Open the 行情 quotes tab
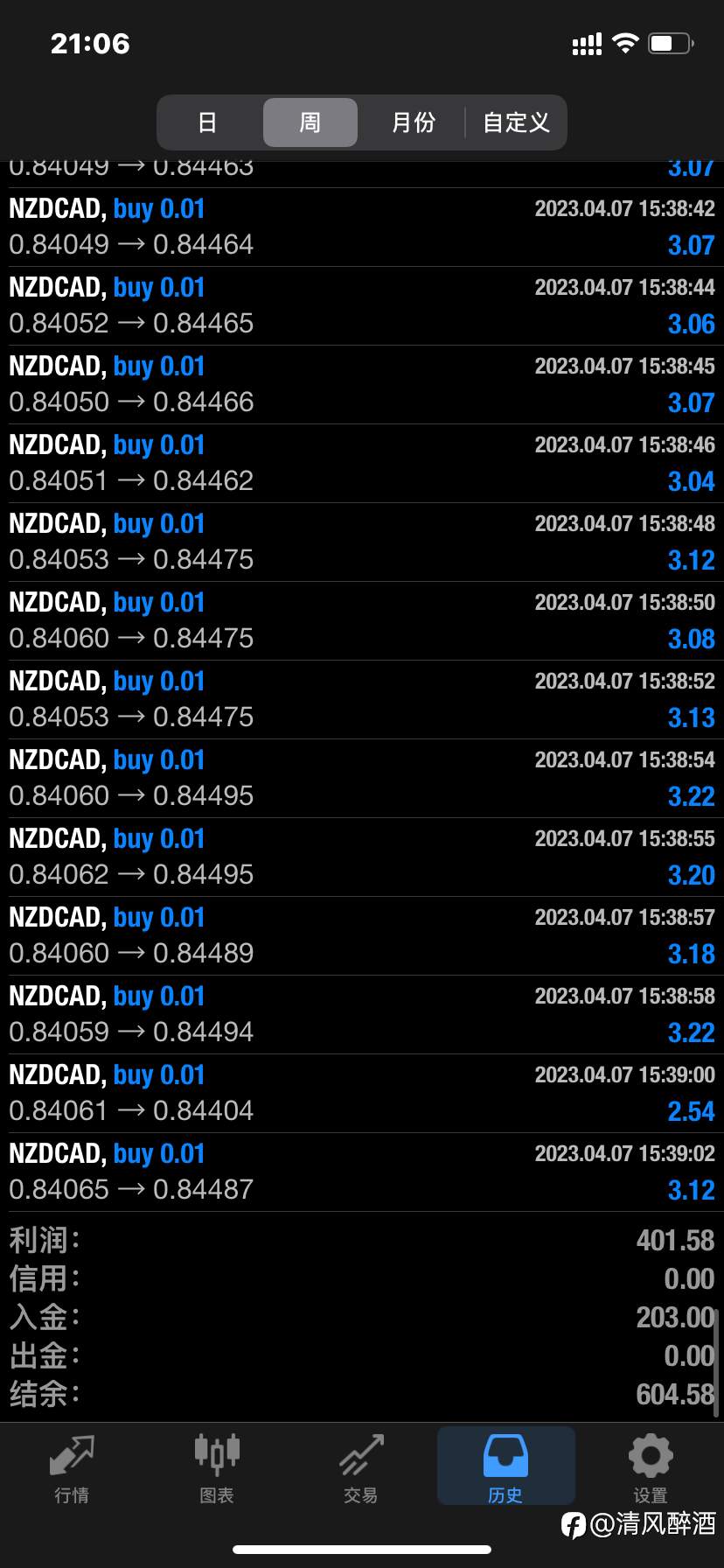The width and height of the screenshot is (724, 1568). click(x=72, y=1469)
